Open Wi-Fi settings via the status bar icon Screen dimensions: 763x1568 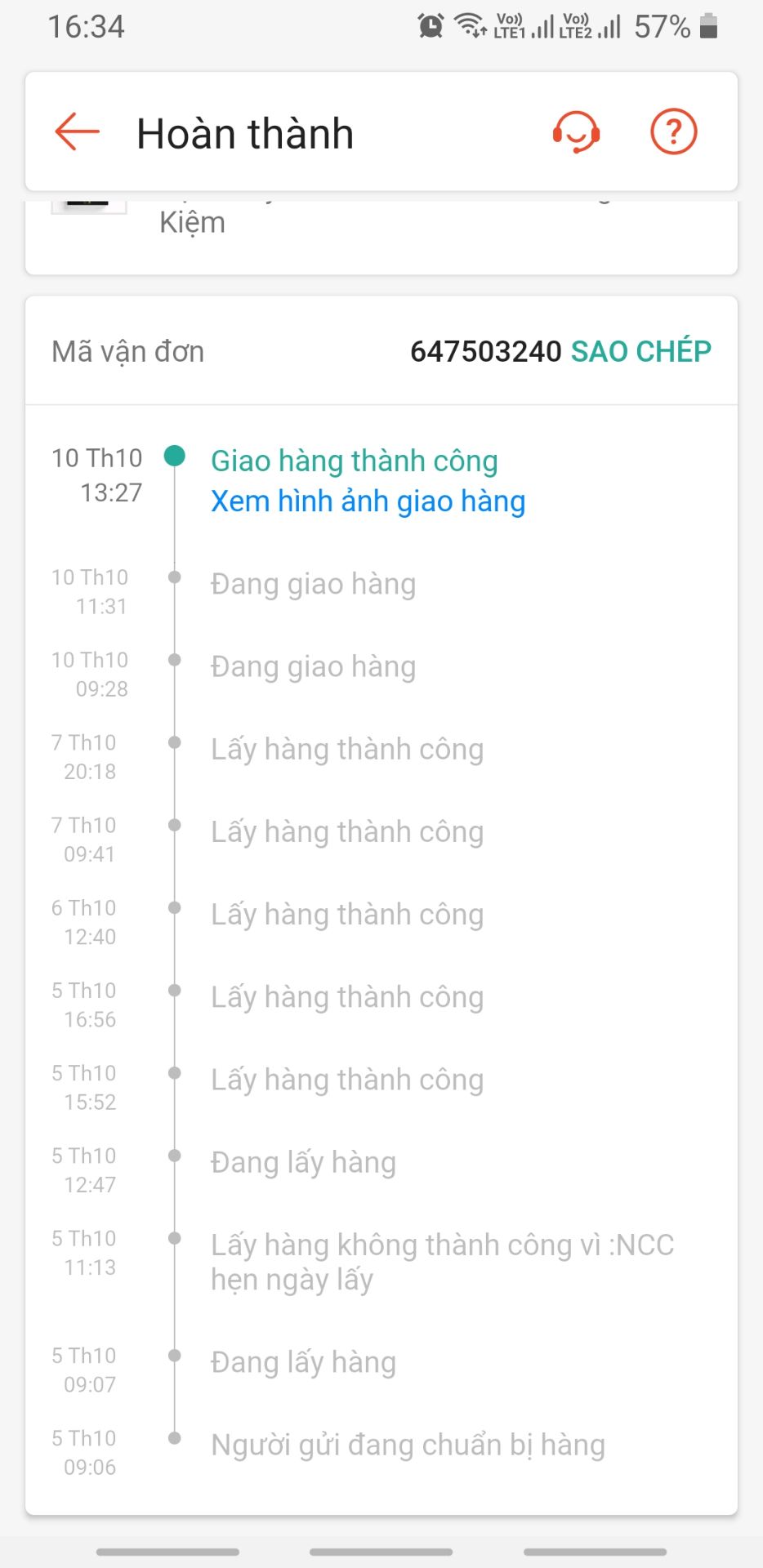[467, 25]
